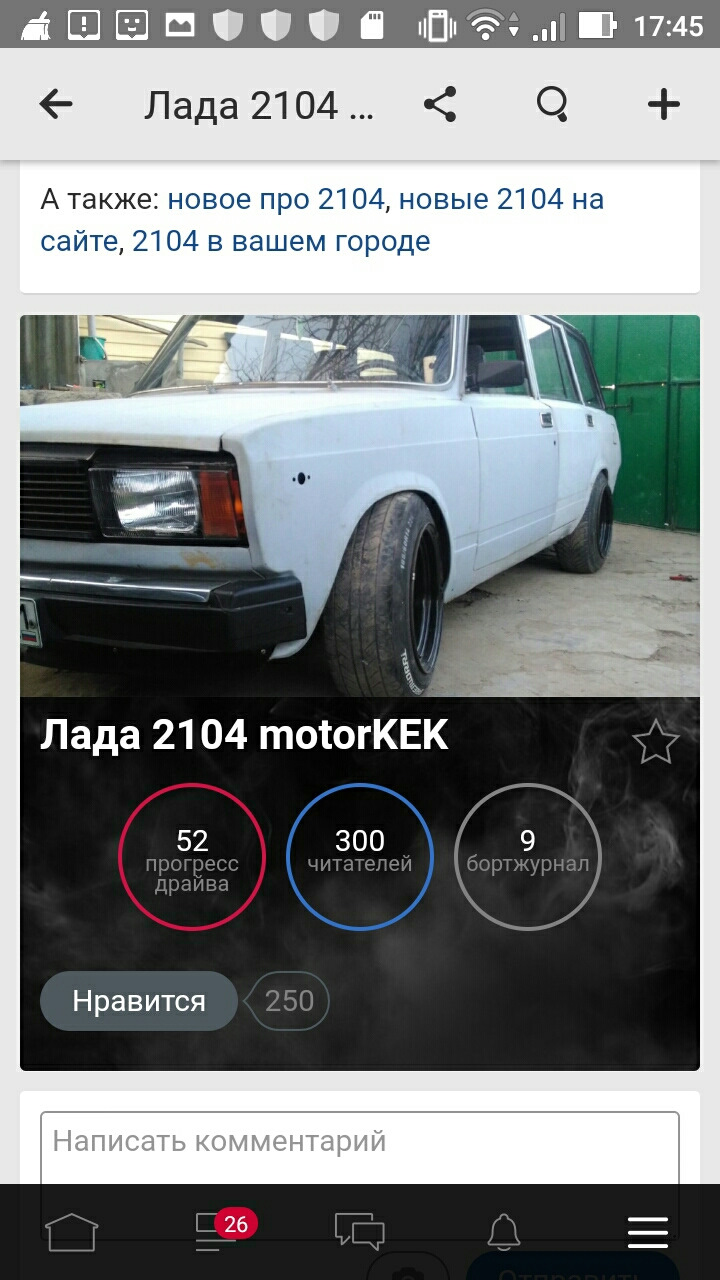
Task: Tap the plus icon to add content
Action: click(x=663, y=103)
